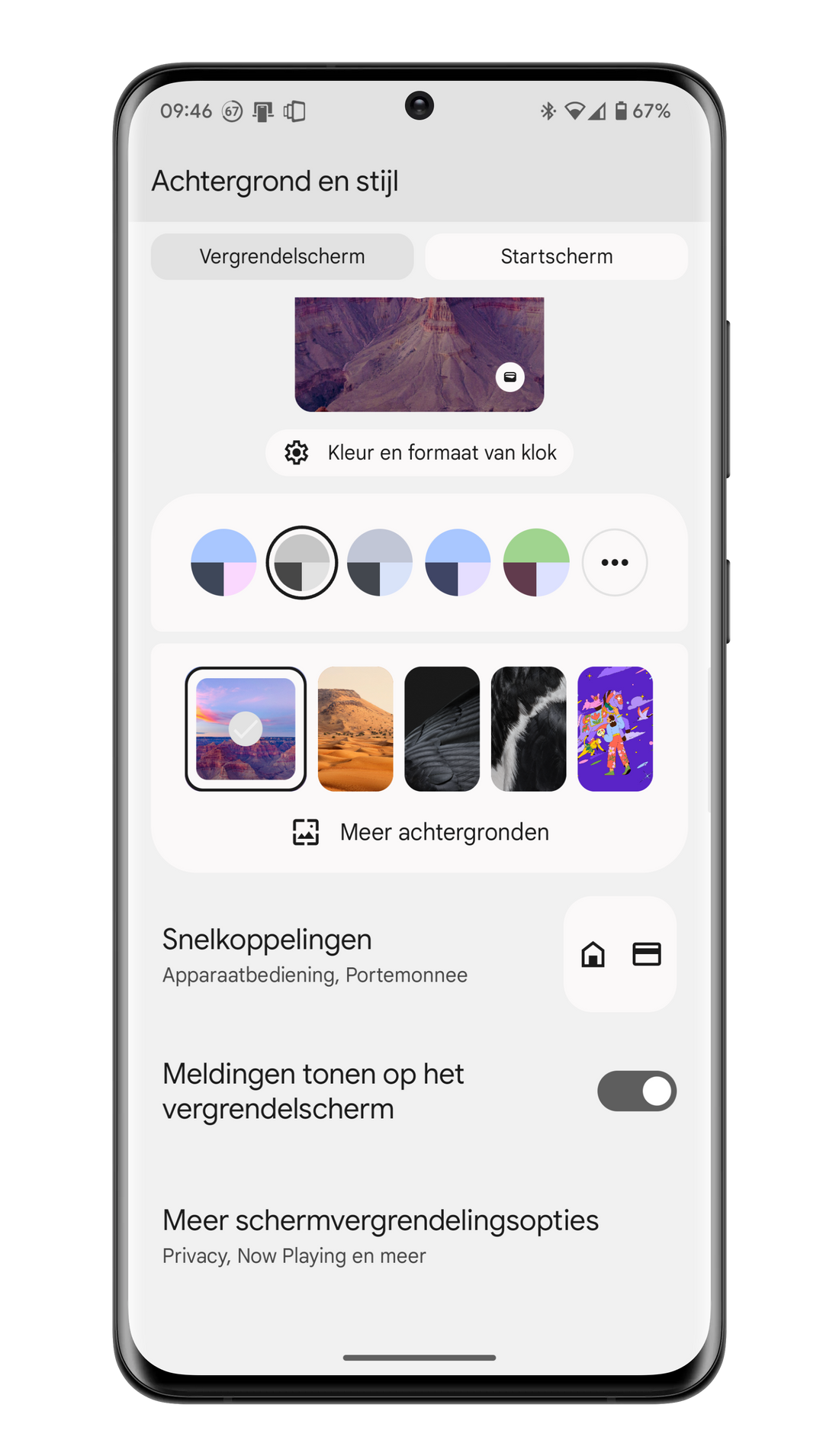The image size is (839, 1456).
Task: Select the grey and light blue palette
Action: click(x=380, y=562)
